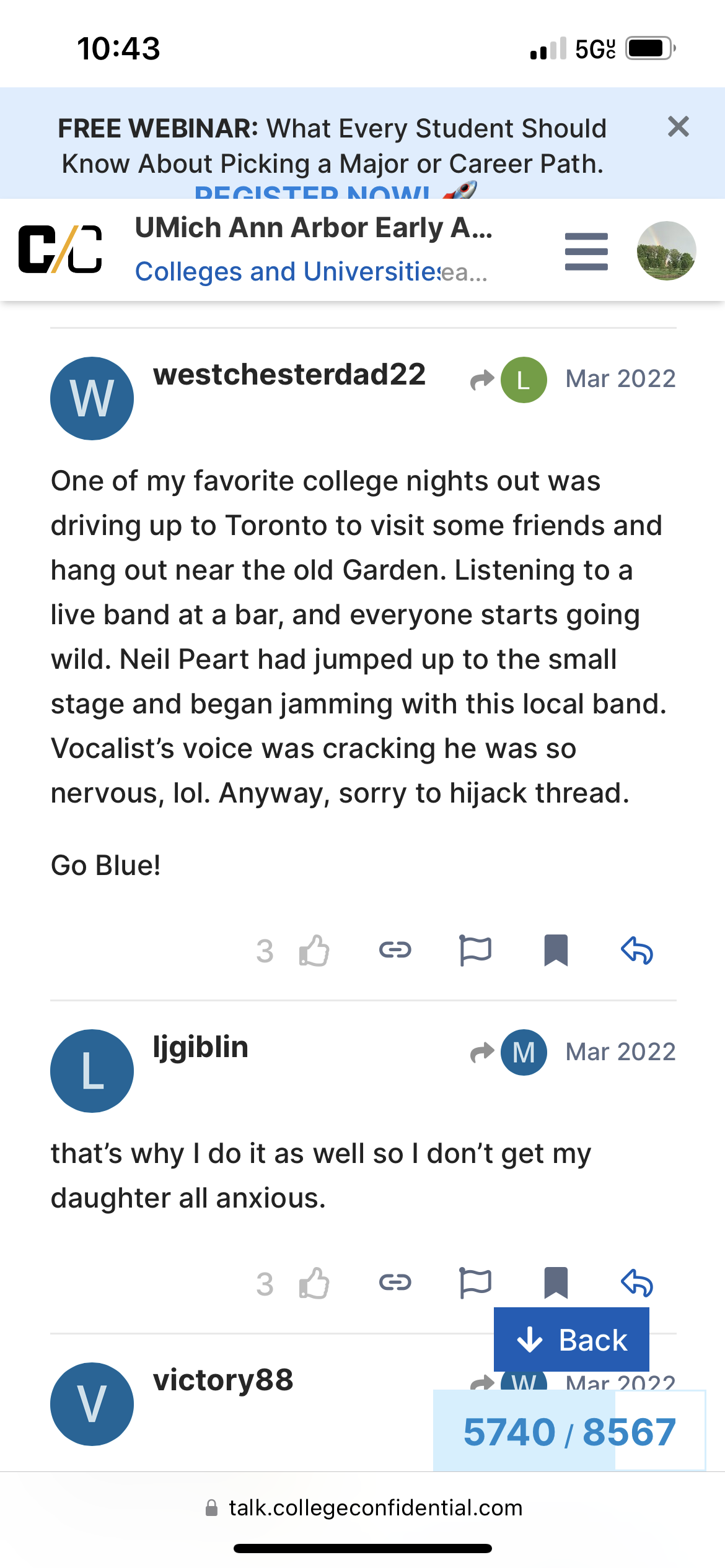Open ljgiblin's user profile name
Viewport: 725px width, 1568px height.
tap(200, 1047)
